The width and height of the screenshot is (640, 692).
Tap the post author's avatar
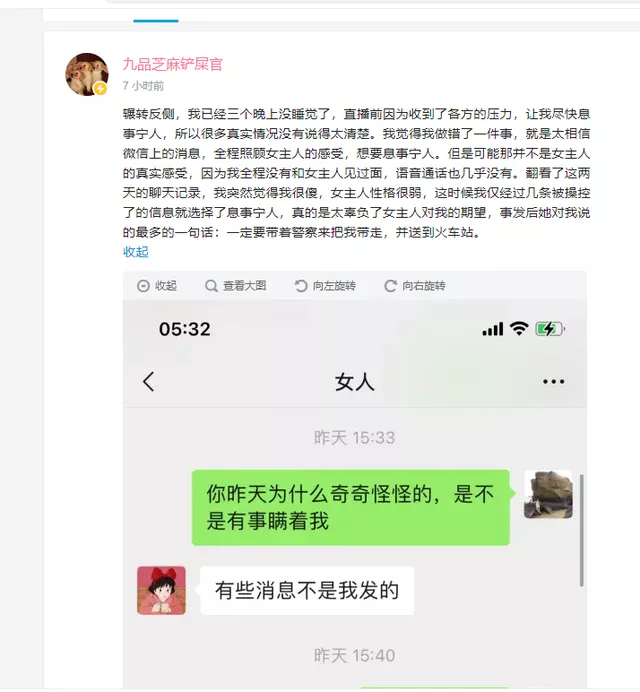point(87,74)
